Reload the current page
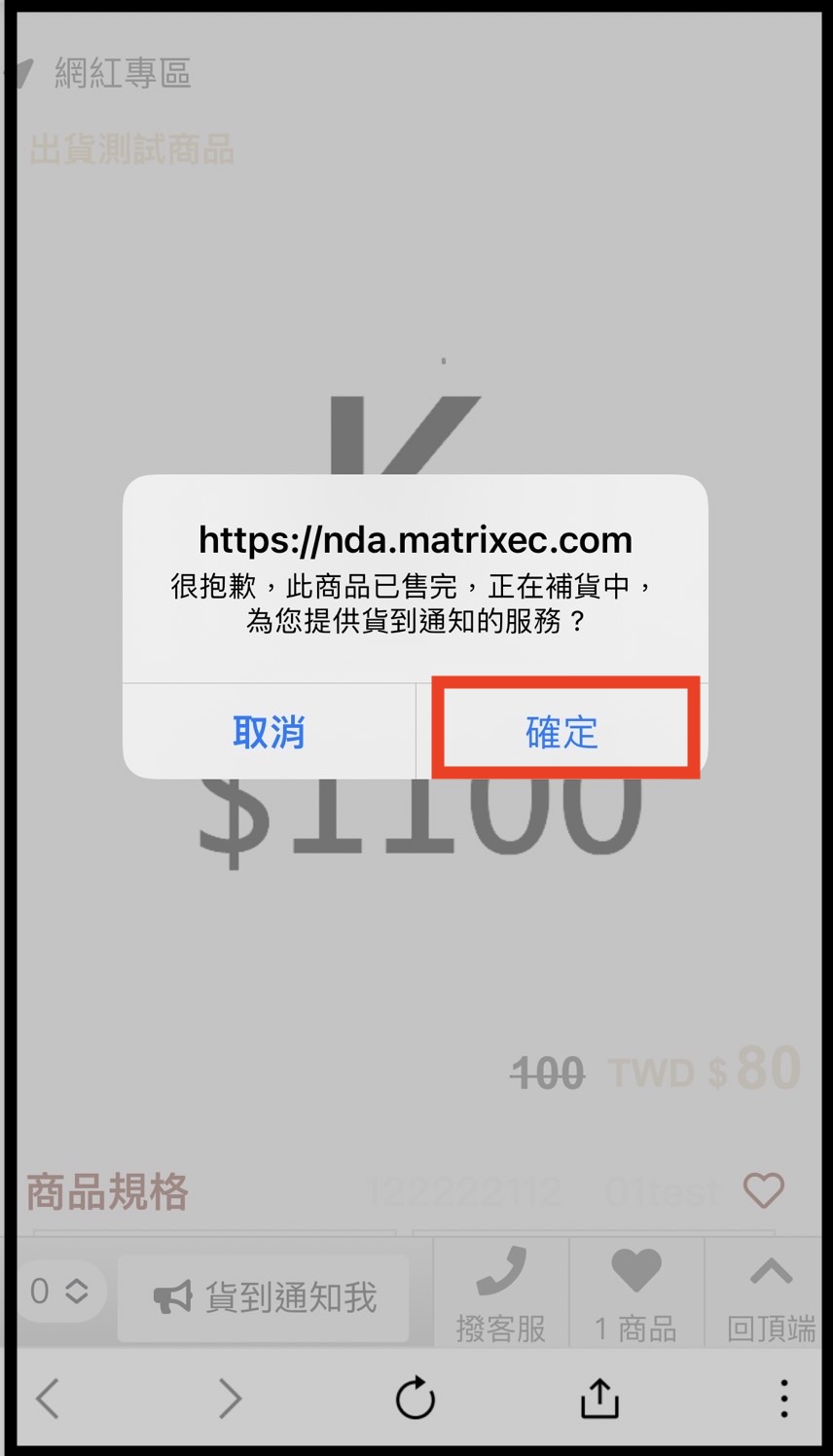 click(x=416, y=1399)
